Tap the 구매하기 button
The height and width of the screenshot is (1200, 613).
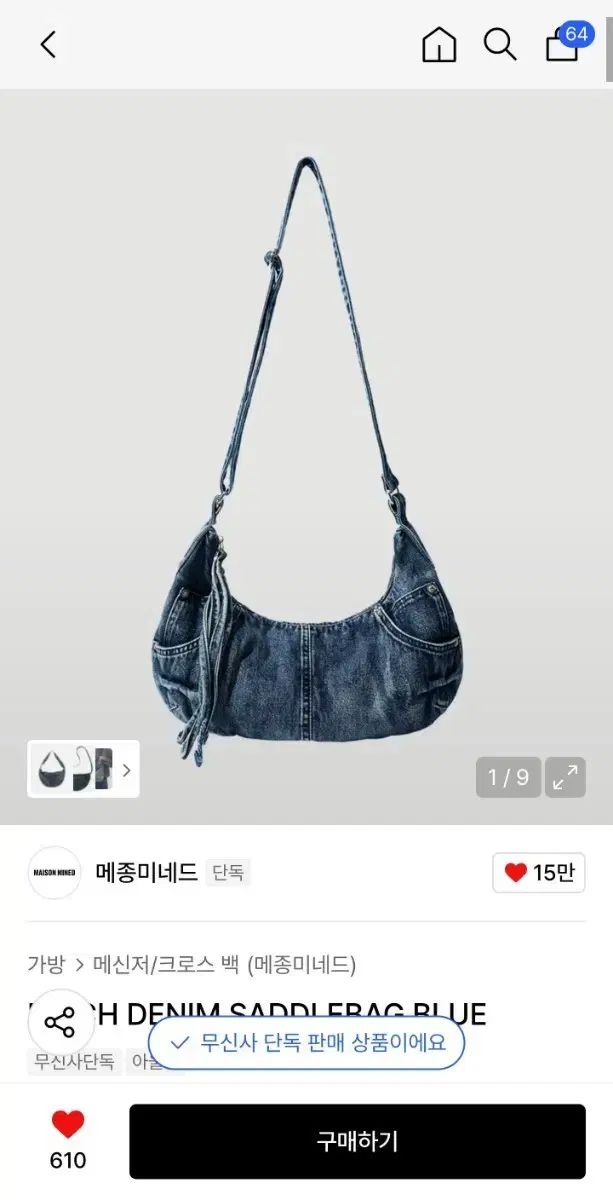click(x=357, y=1141)
